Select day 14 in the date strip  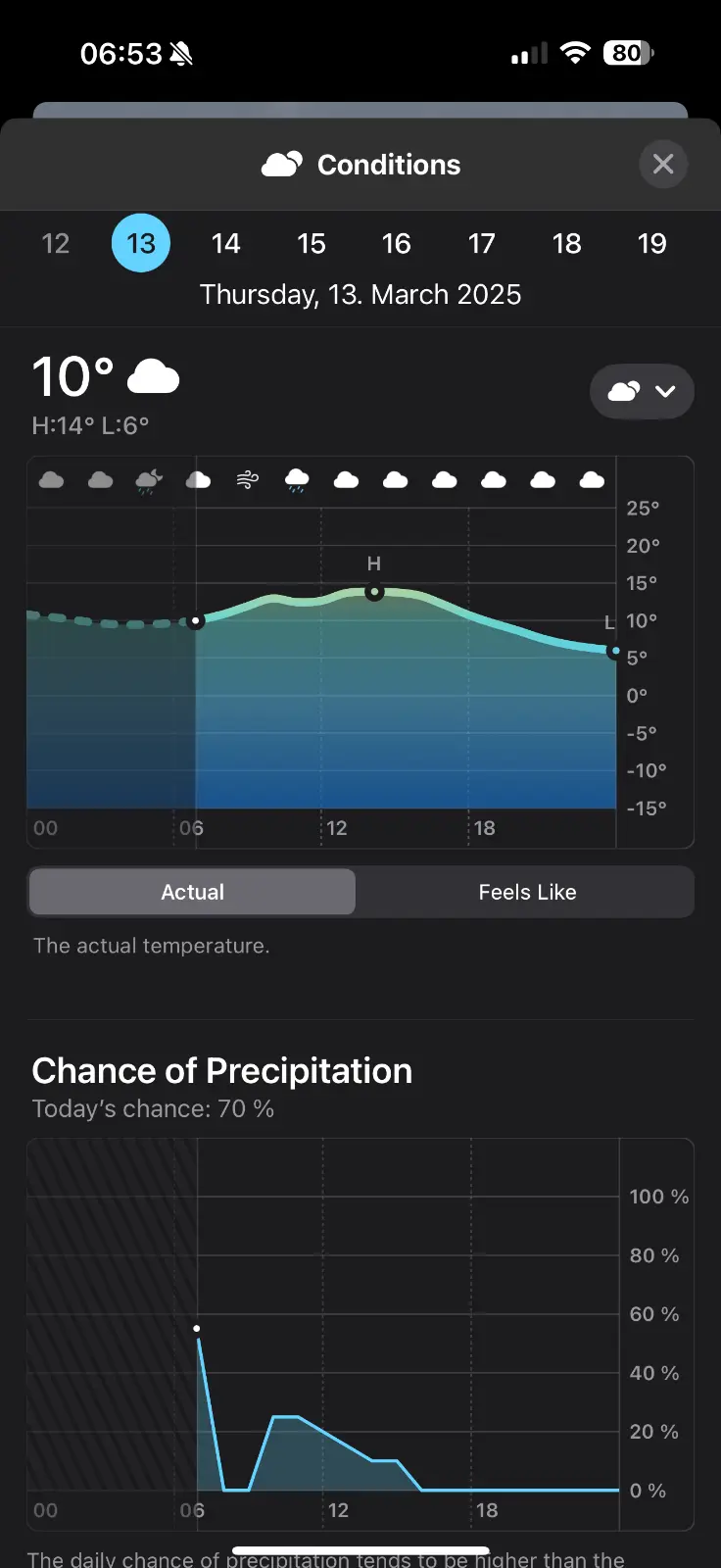pyautogui.click(x=226, y=243)
